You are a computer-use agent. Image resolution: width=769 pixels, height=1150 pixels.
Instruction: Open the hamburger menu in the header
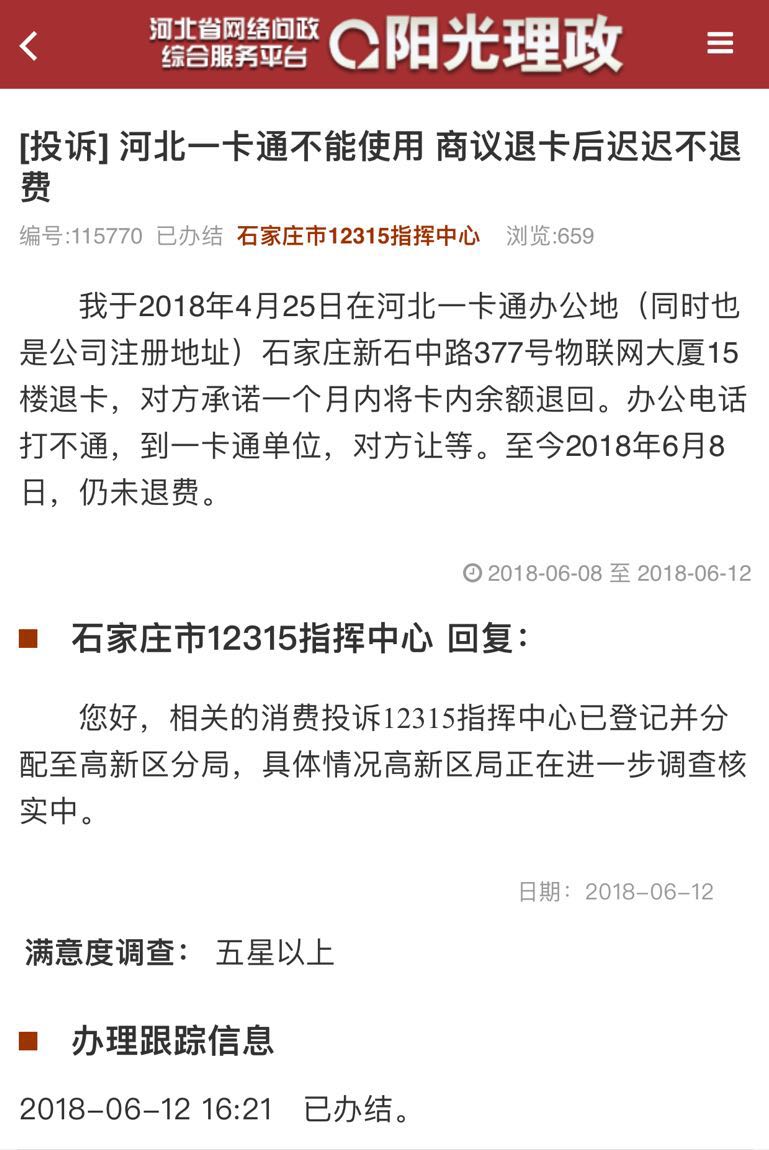(720, 43)
